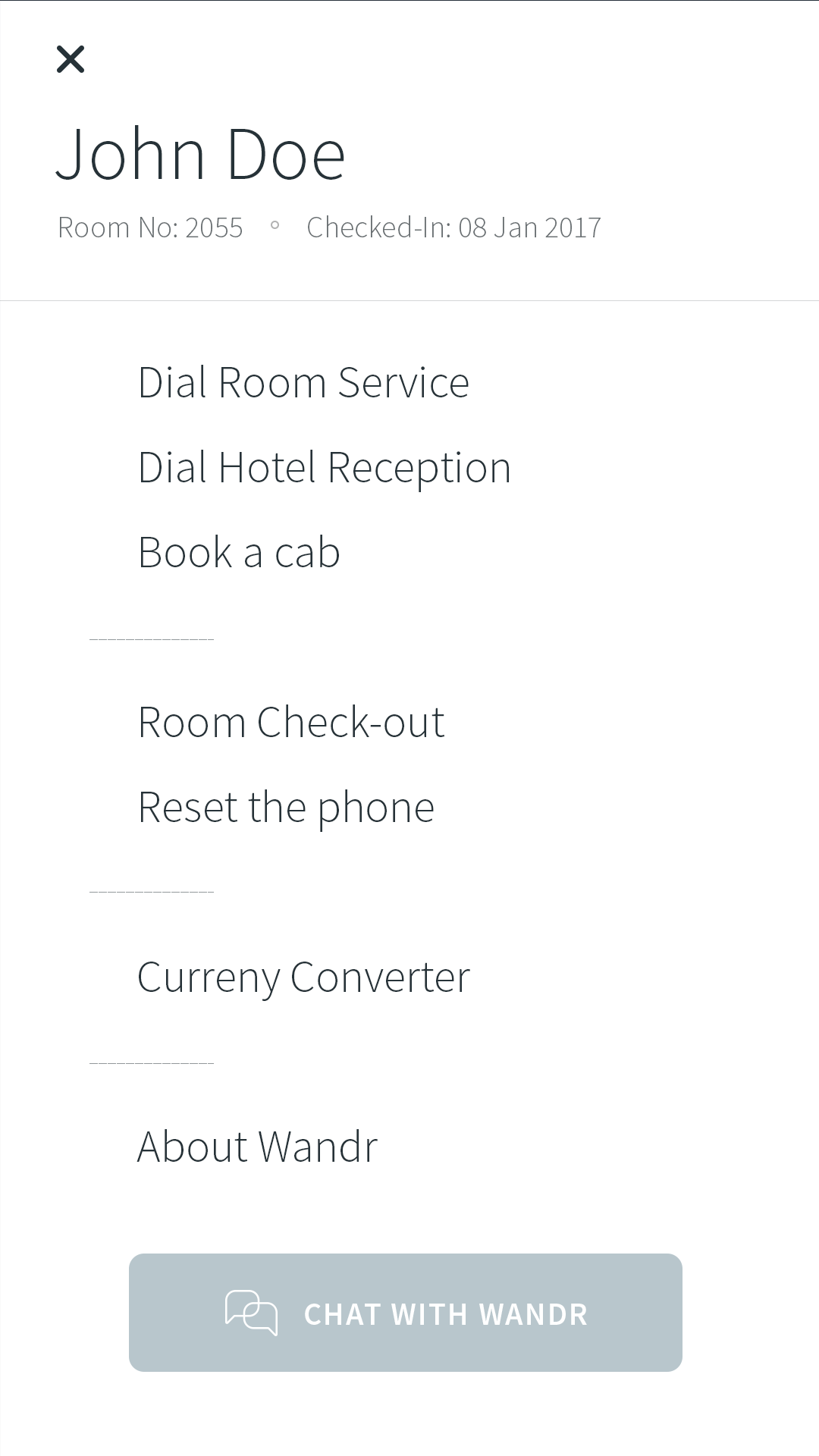Start Room Check-out
The width and height of the screenshot is (819, 1456).
(291, 722)
